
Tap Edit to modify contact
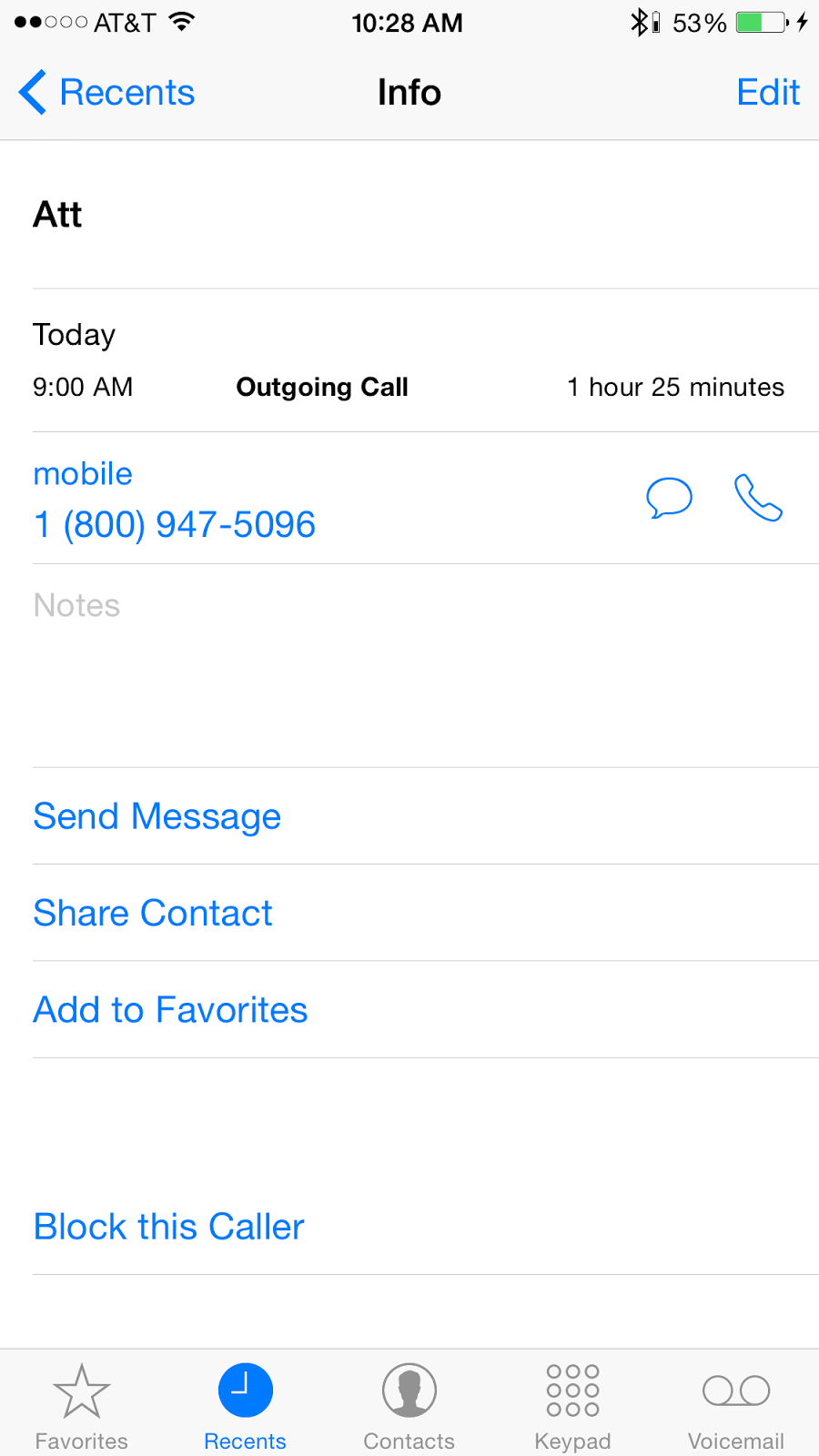(x=767, y=93)
